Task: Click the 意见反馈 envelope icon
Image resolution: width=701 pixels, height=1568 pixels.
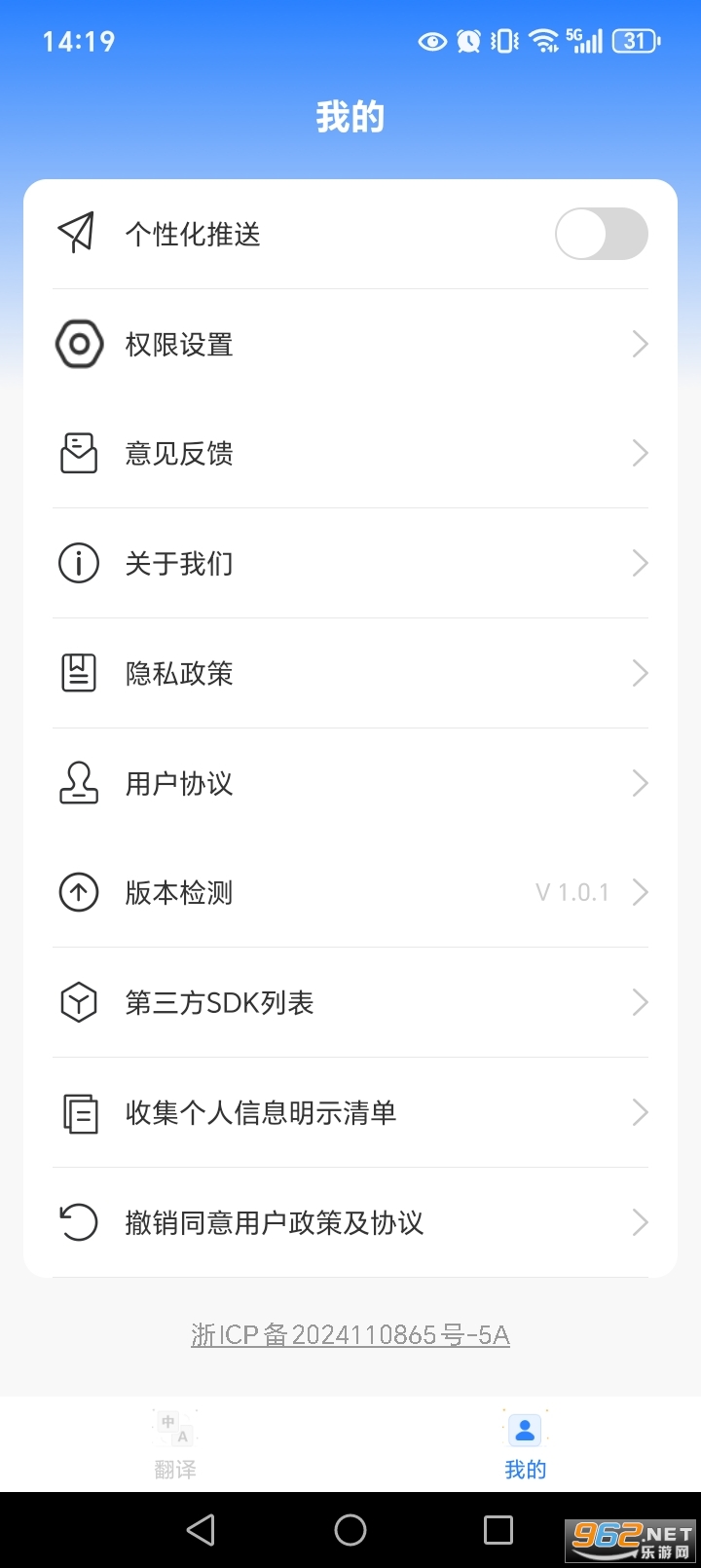Action: pos(78,453)
